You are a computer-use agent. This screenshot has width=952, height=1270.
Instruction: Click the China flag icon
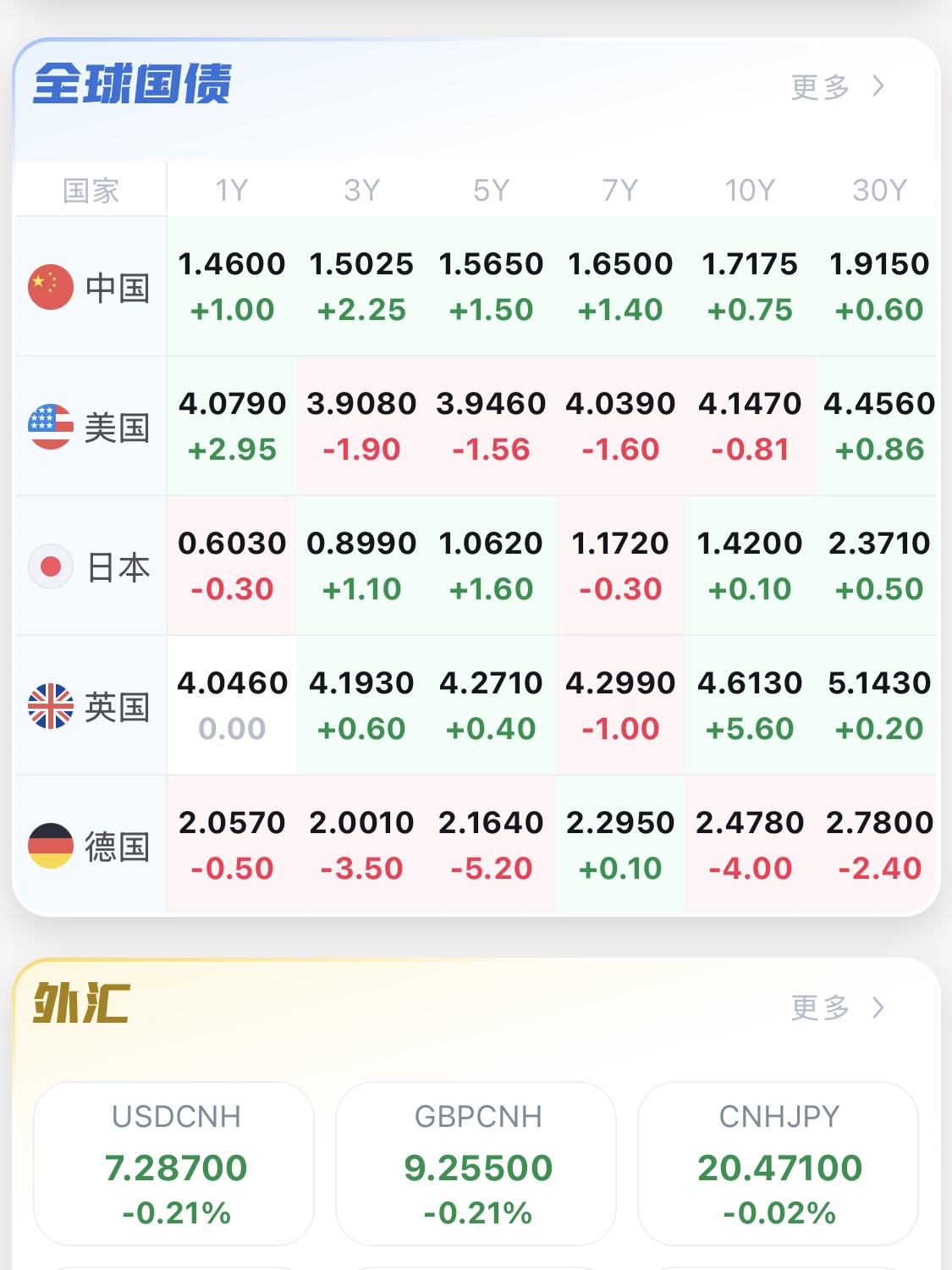tap(51, 286)
